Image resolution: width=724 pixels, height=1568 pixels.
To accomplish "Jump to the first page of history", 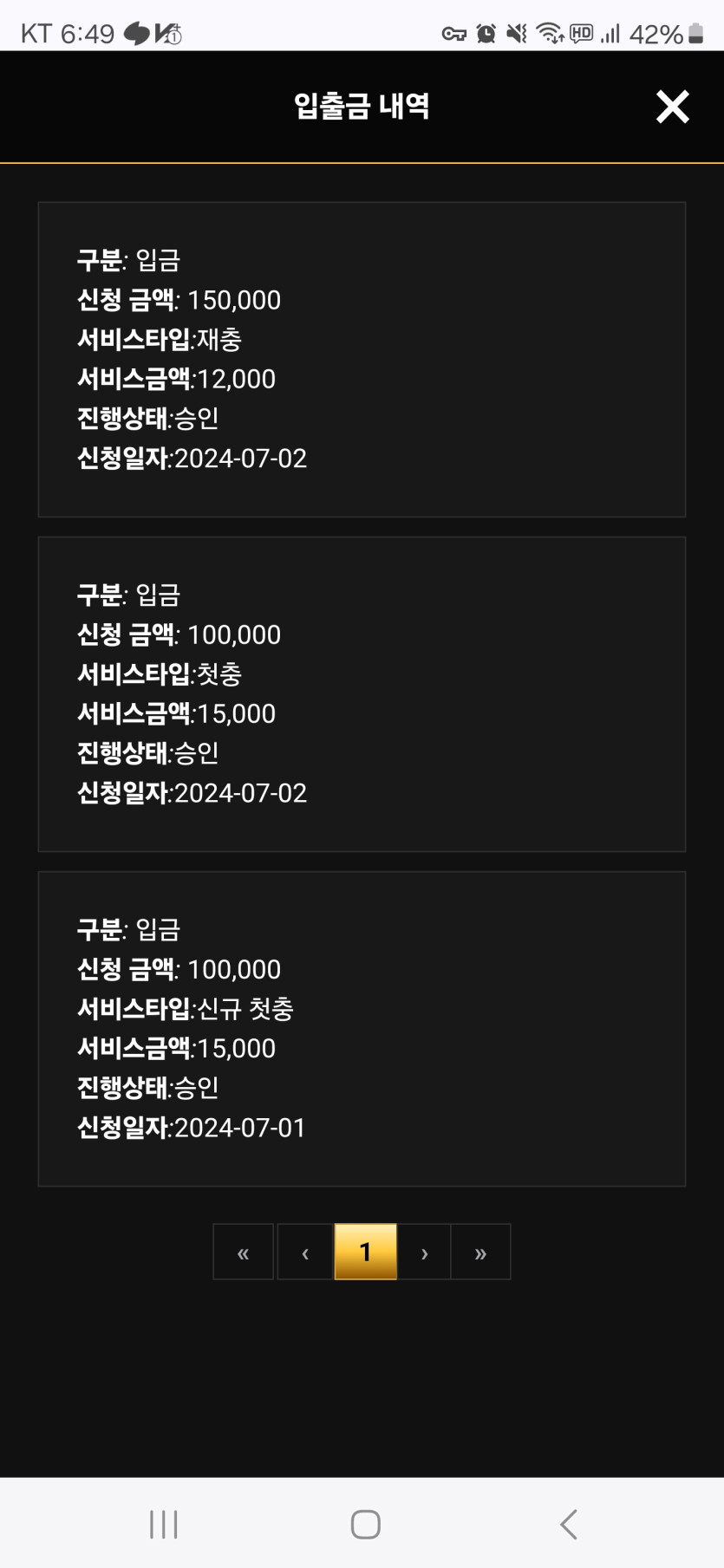I will [x=244, y=1252].
